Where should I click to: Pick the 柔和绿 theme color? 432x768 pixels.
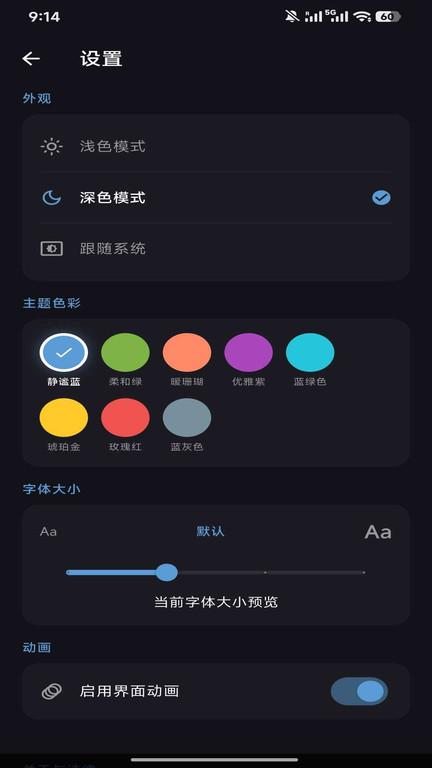125,353
